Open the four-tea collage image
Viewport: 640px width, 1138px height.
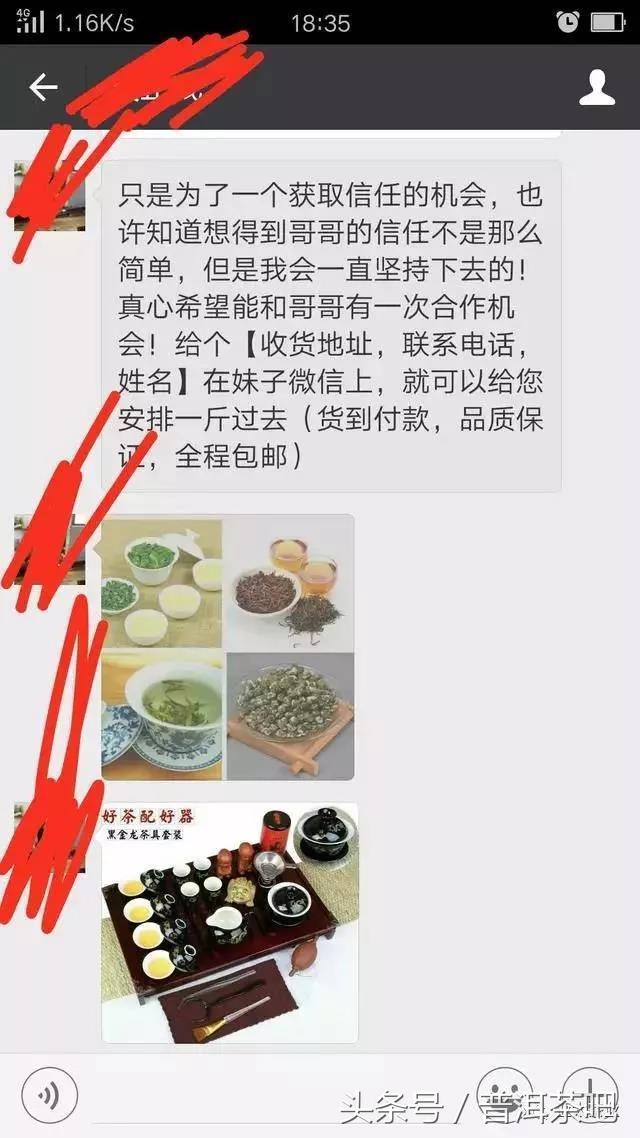point(228,647)
